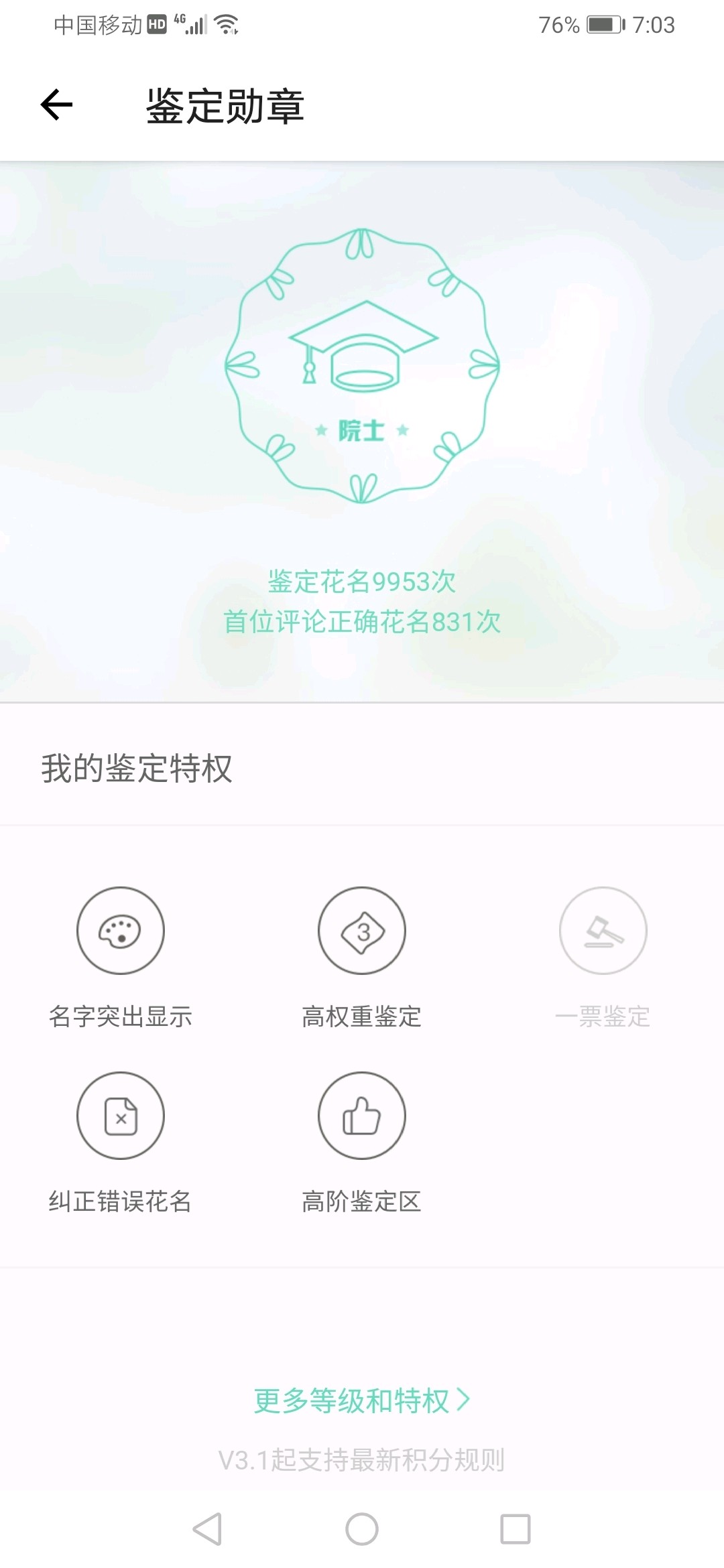
Task: Tap the 一票鉴定 privilege icon
Action: click(x=603, y=931)
